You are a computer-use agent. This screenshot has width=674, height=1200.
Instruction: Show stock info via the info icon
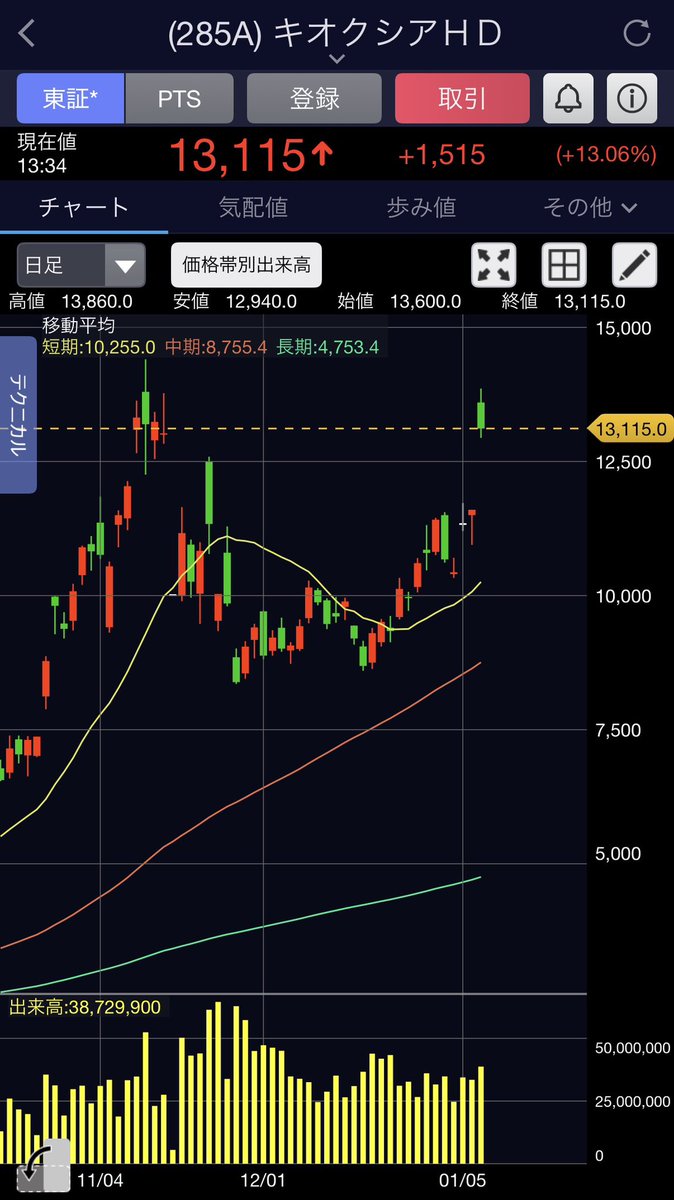(631, 99)
